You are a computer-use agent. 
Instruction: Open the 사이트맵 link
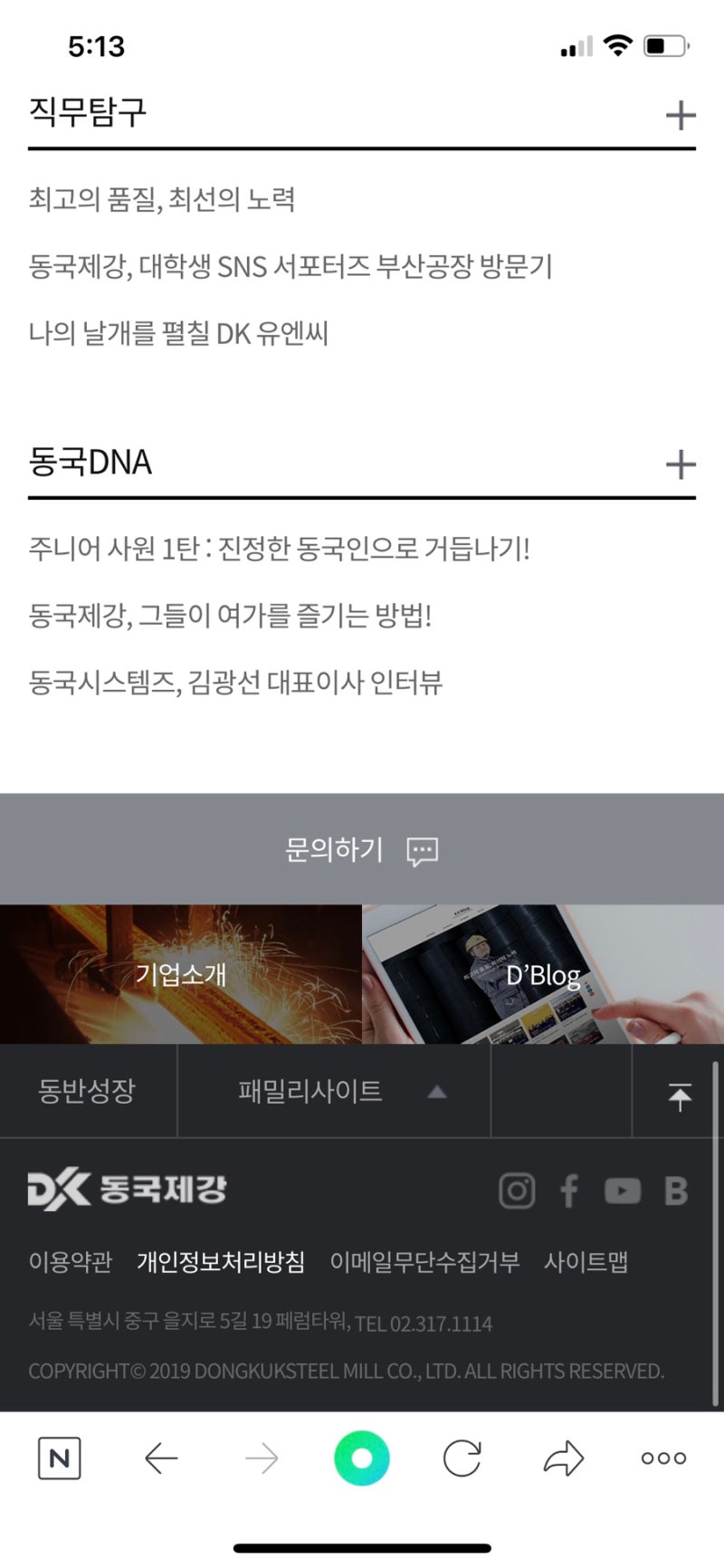[x=586, y=1261]
